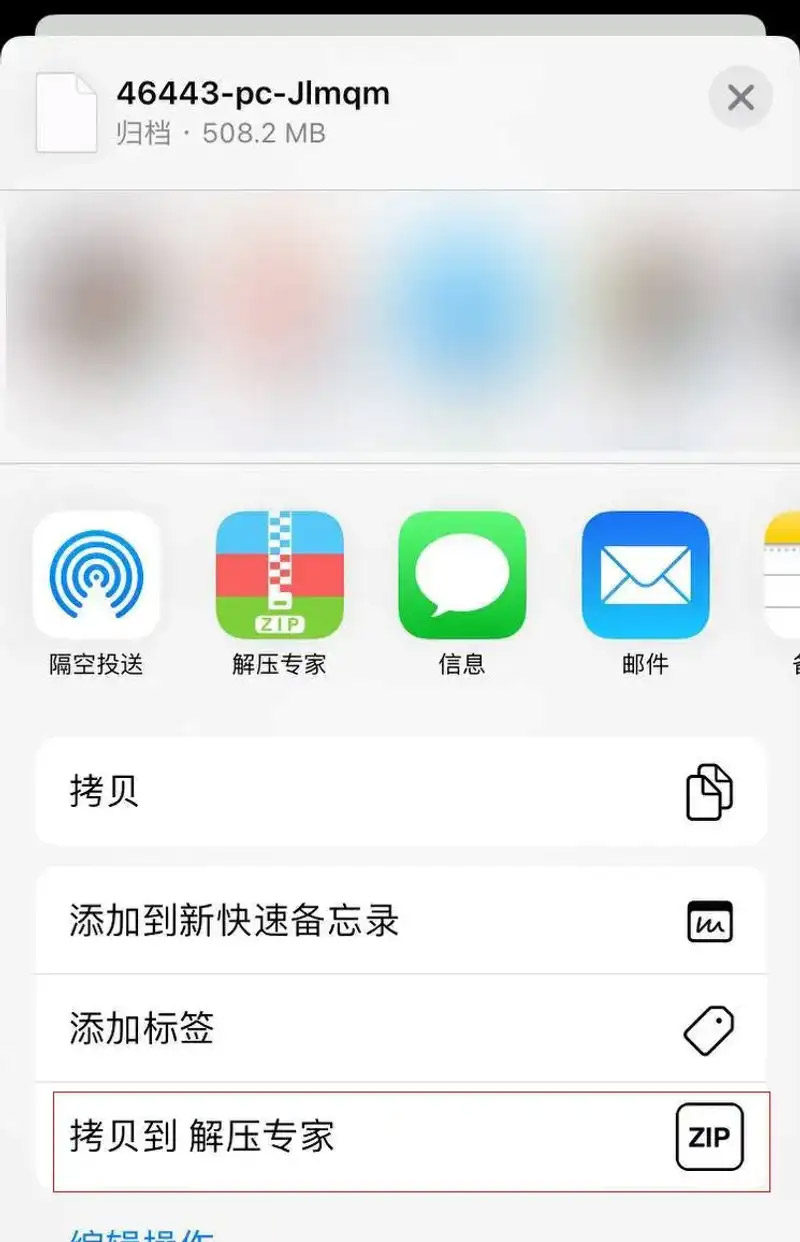Image resolution: width=800 pixels, height=1242 pixels.
Task: Select 拷贝到 解压专家
Action: (400, 1137)
